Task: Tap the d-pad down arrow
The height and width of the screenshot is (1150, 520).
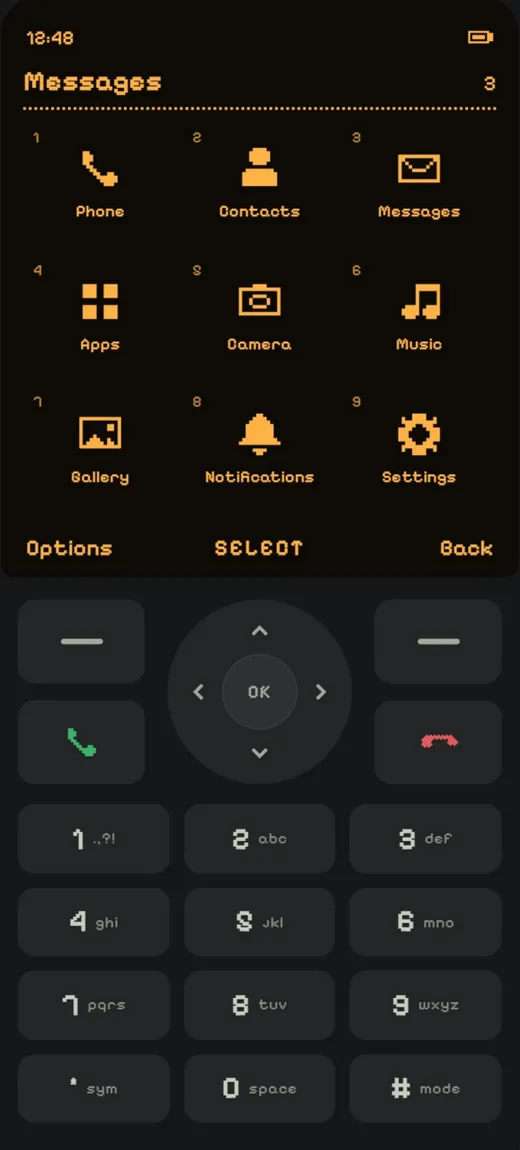Action: [260, 752]
